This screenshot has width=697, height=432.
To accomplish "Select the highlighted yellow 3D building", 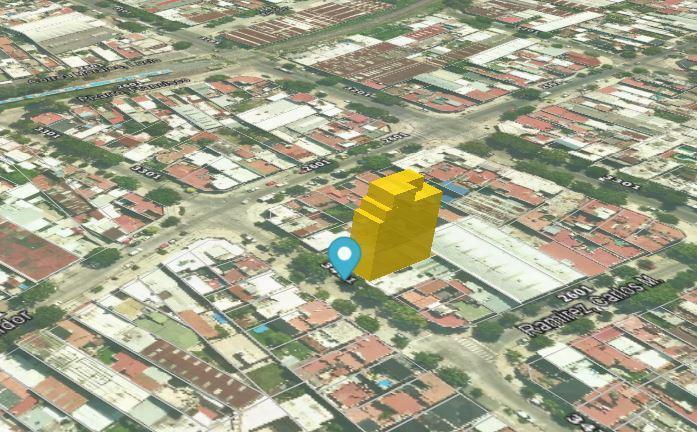I will (x=399, y=225).
